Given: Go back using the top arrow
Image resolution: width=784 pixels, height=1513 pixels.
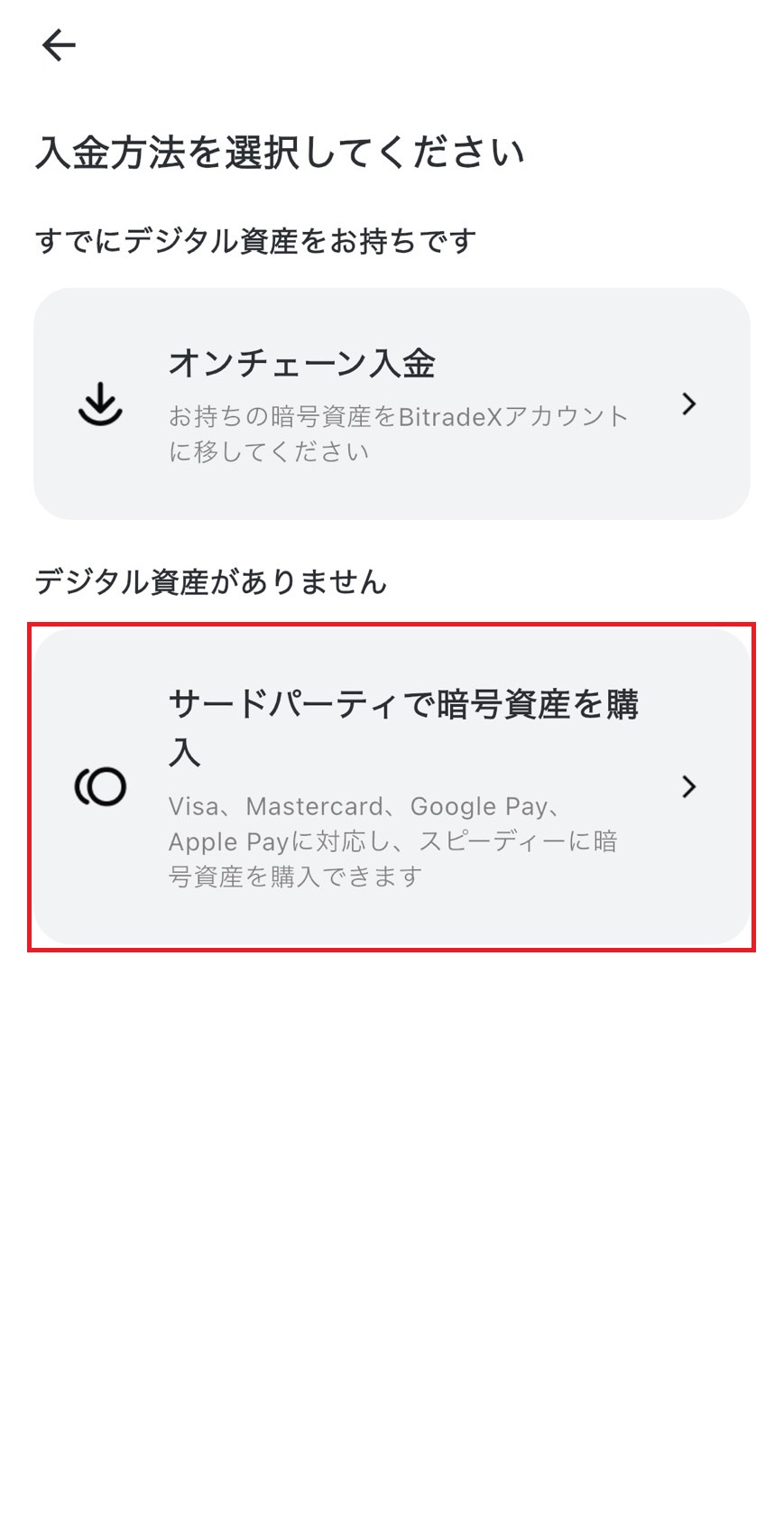Looking at the screenshot, I should pos(59,44).
